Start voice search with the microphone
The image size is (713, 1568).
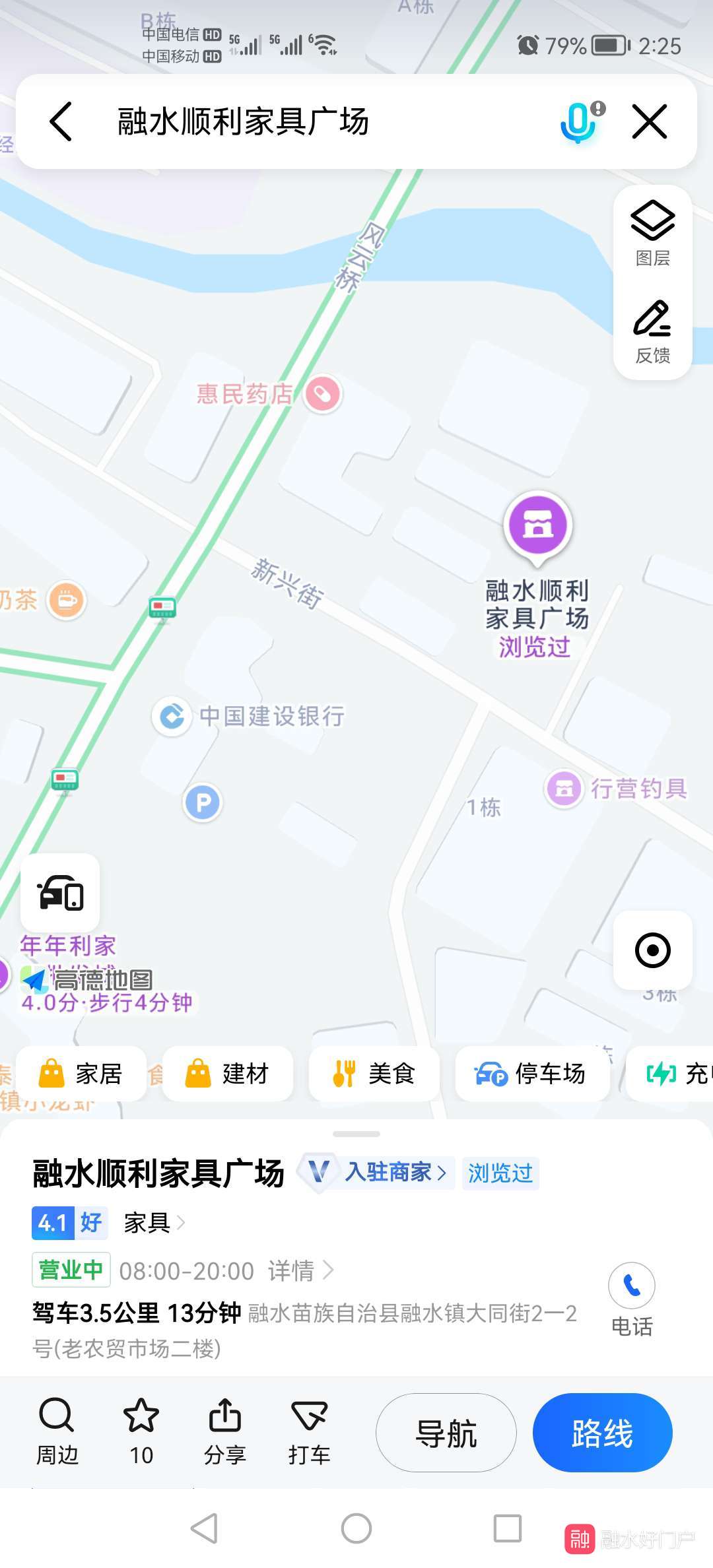tap(579, 122)
